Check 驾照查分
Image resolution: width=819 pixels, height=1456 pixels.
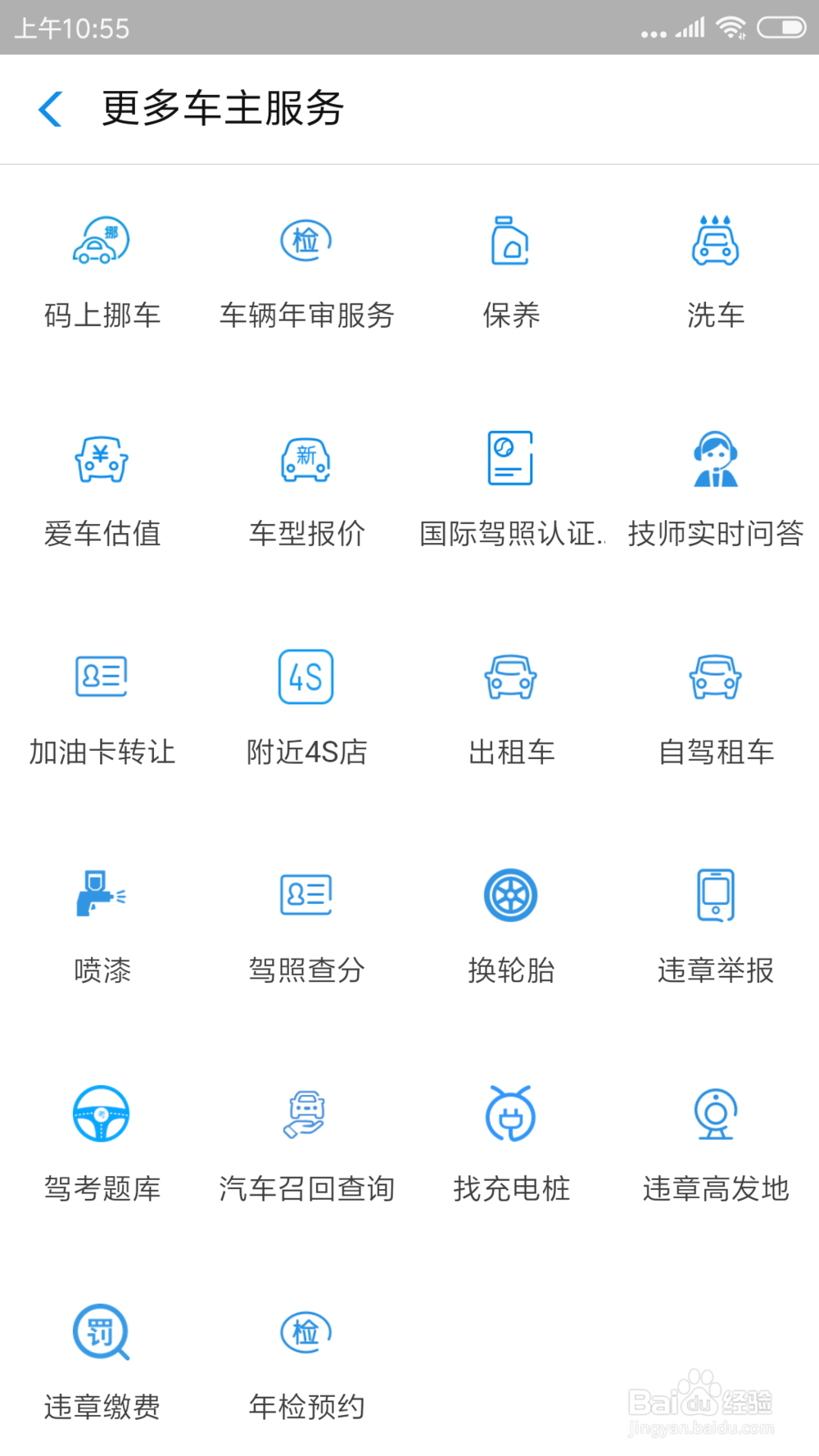306,925
